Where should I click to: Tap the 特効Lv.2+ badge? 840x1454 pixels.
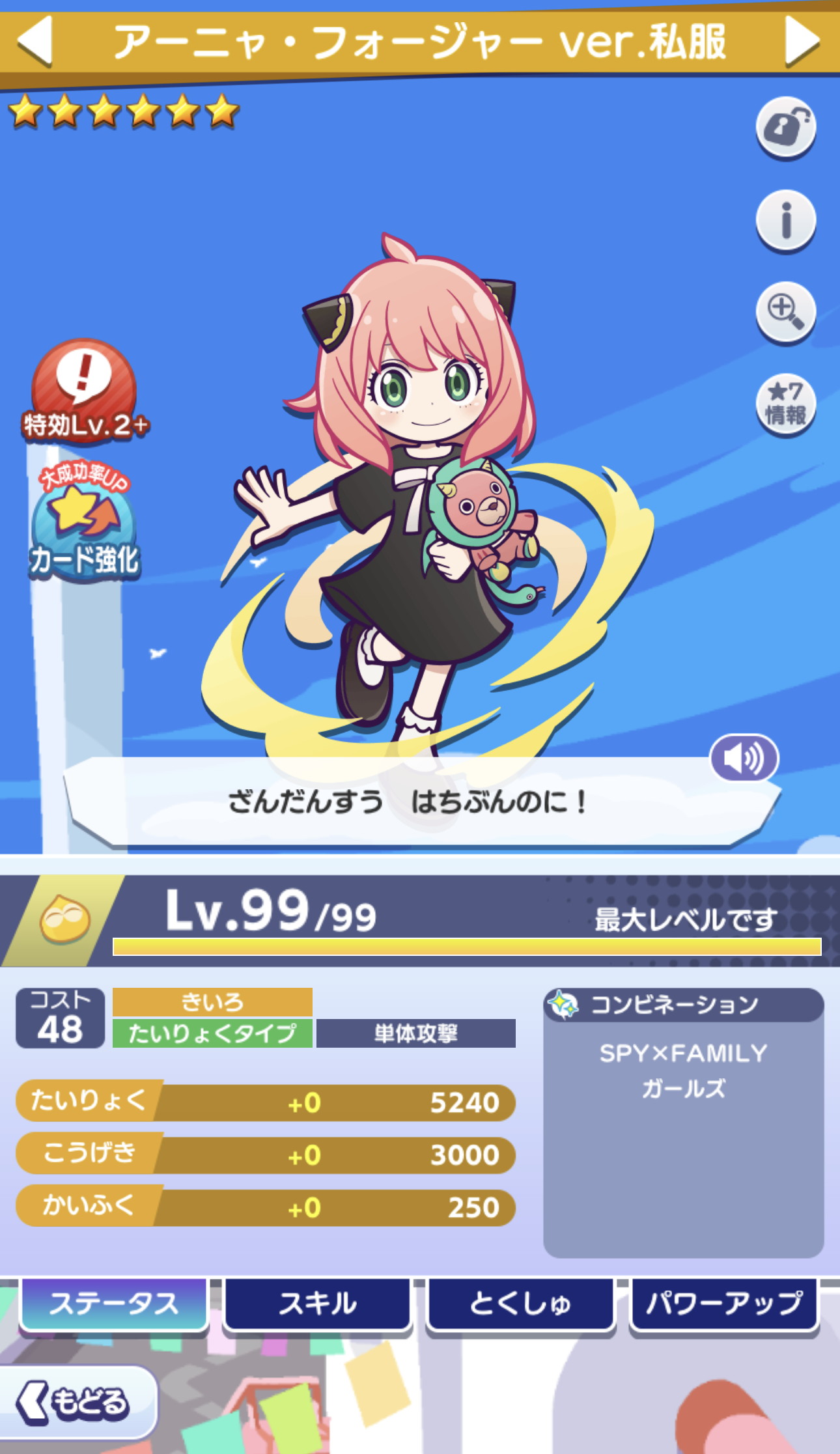[x=84, y=391]
